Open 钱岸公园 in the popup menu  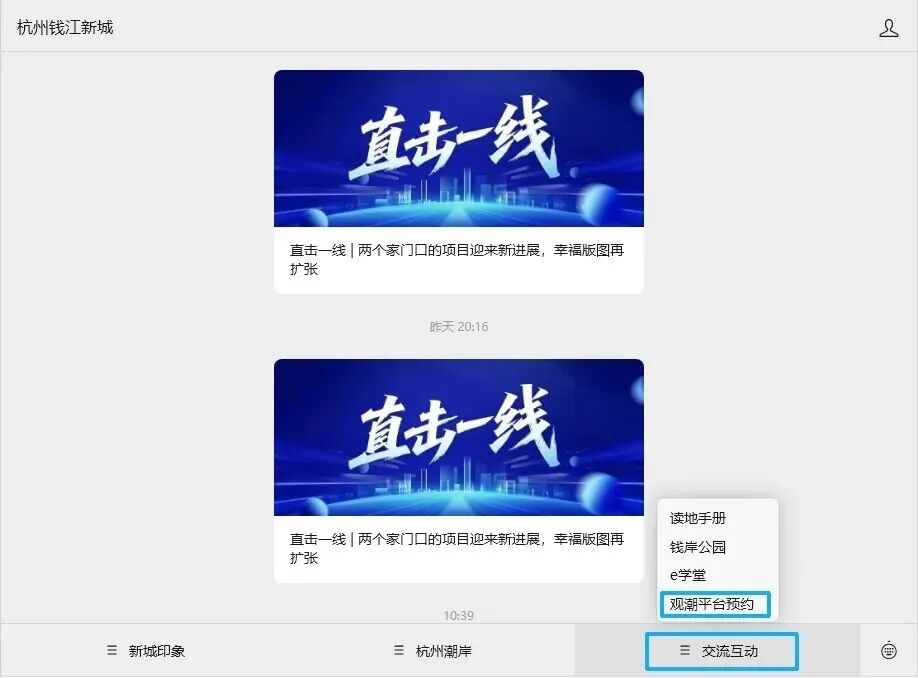tap(698, 547)
